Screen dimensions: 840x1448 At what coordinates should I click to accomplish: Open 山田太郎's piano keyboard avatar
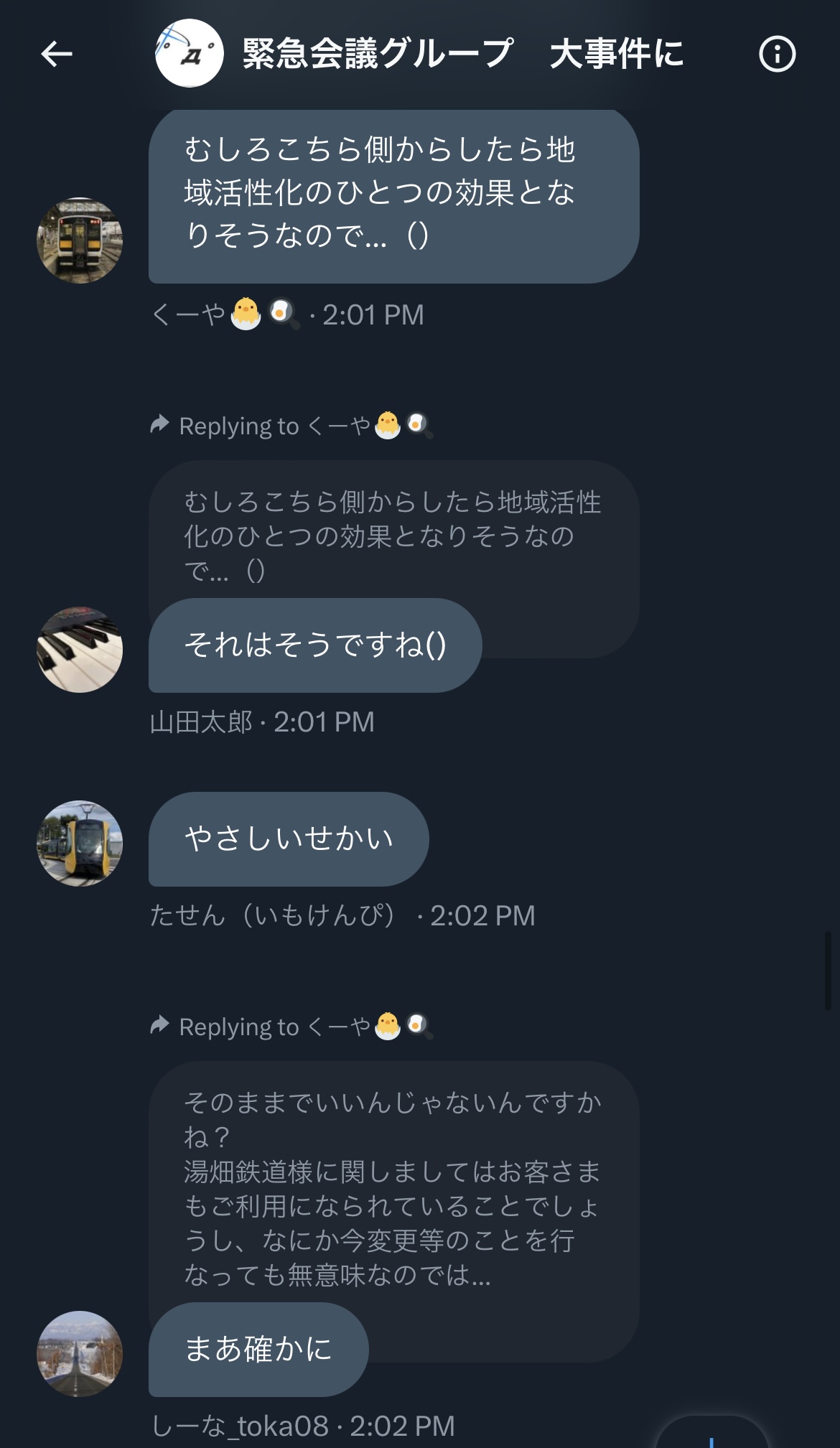click(80, 650)
